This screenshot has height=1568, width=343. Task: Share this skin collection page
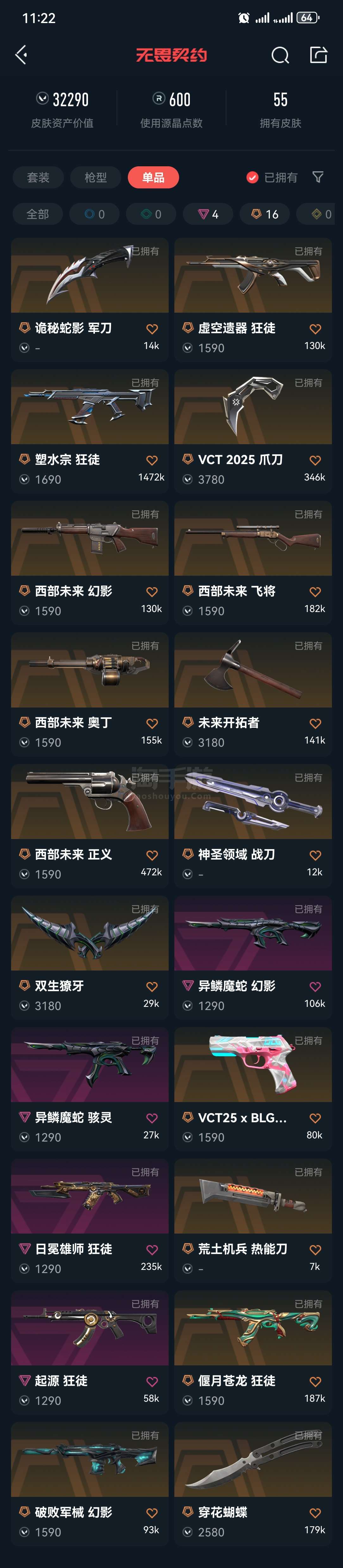tap(319, 55)
